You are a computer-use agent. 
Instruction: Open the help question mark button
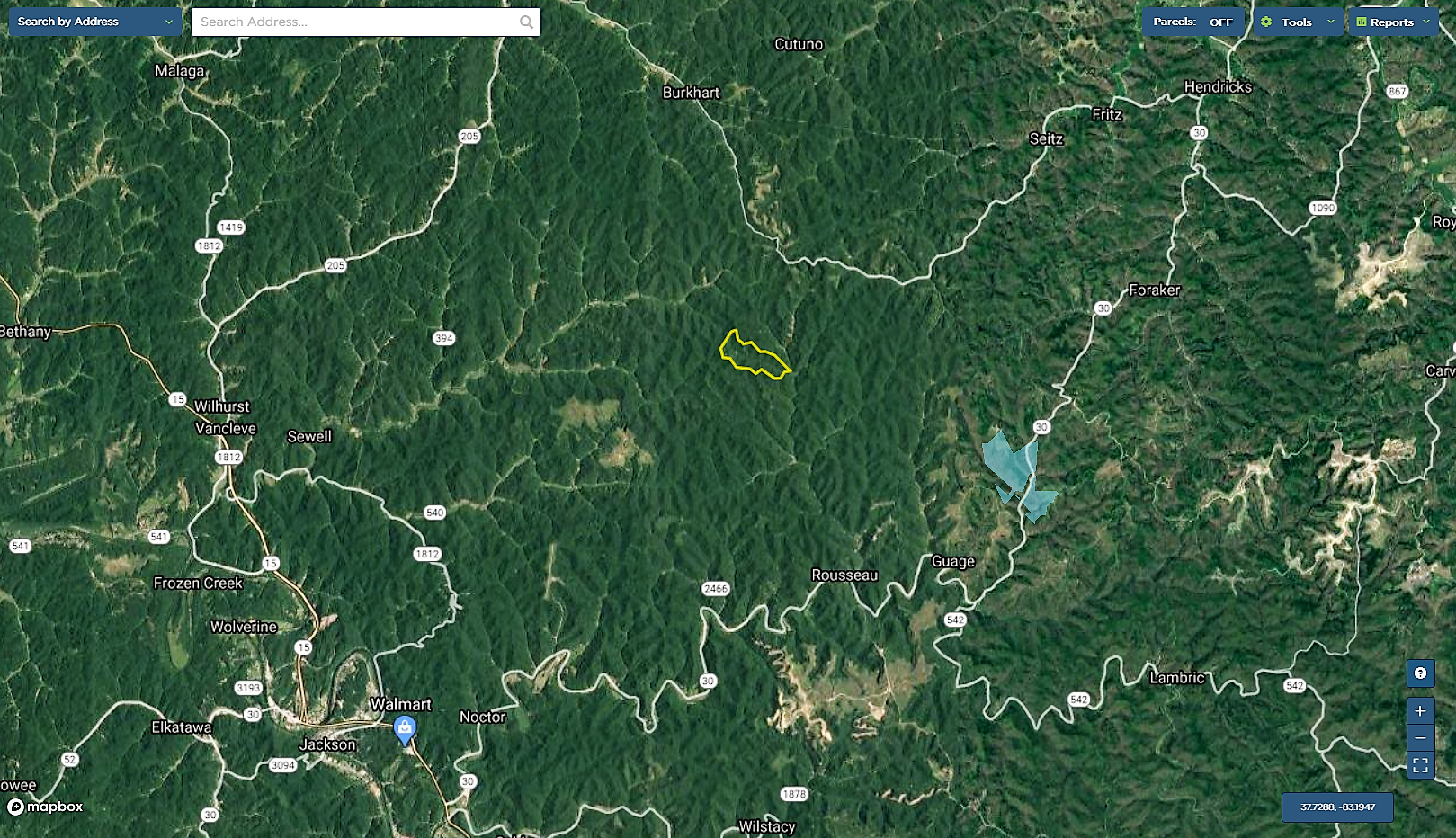tap(1420, 673)
